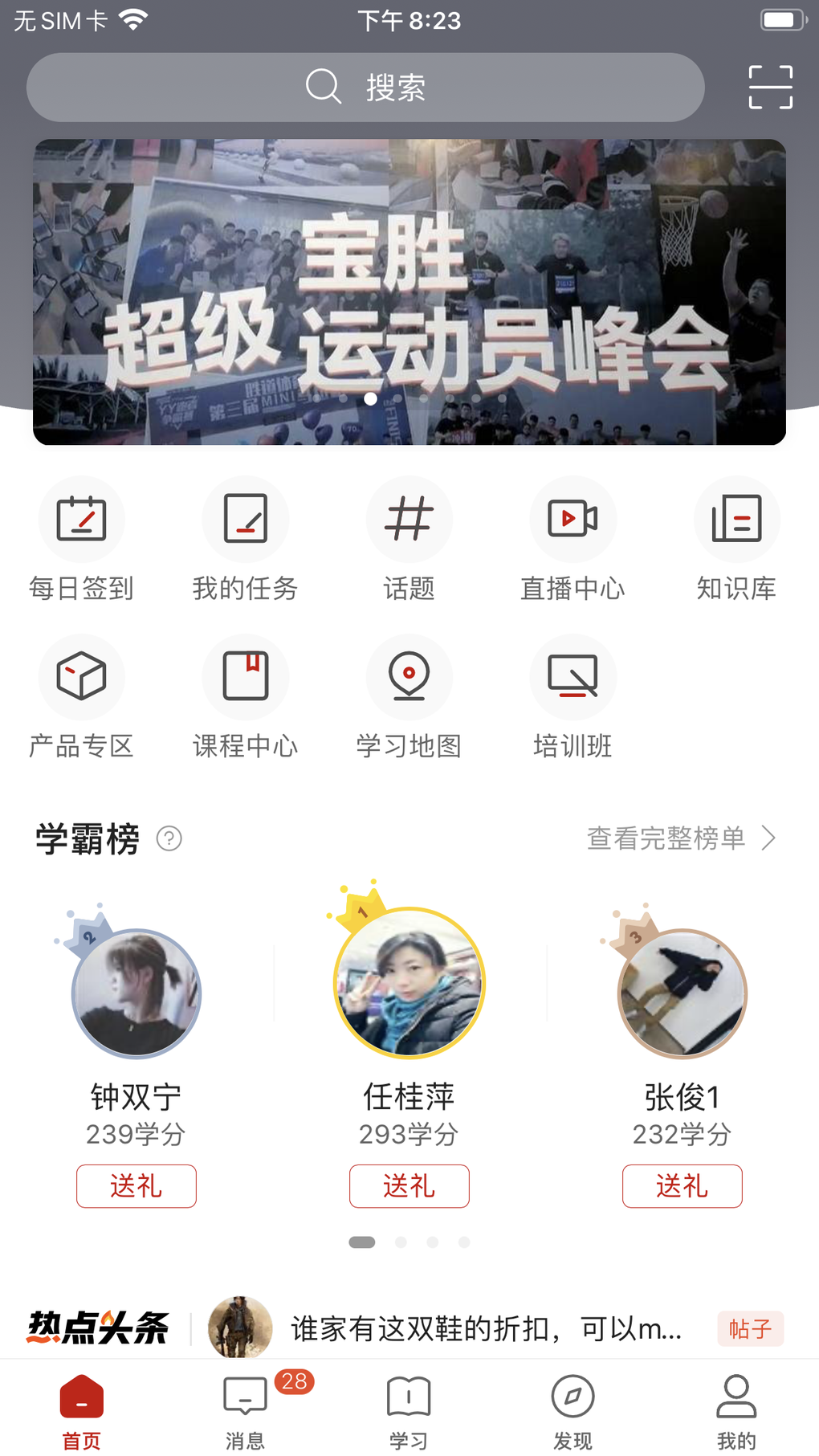The height and width of the screenshot is (1456, 819).
Task: View the 查看完整榜单 full ranking
Action: pos(681,838)
